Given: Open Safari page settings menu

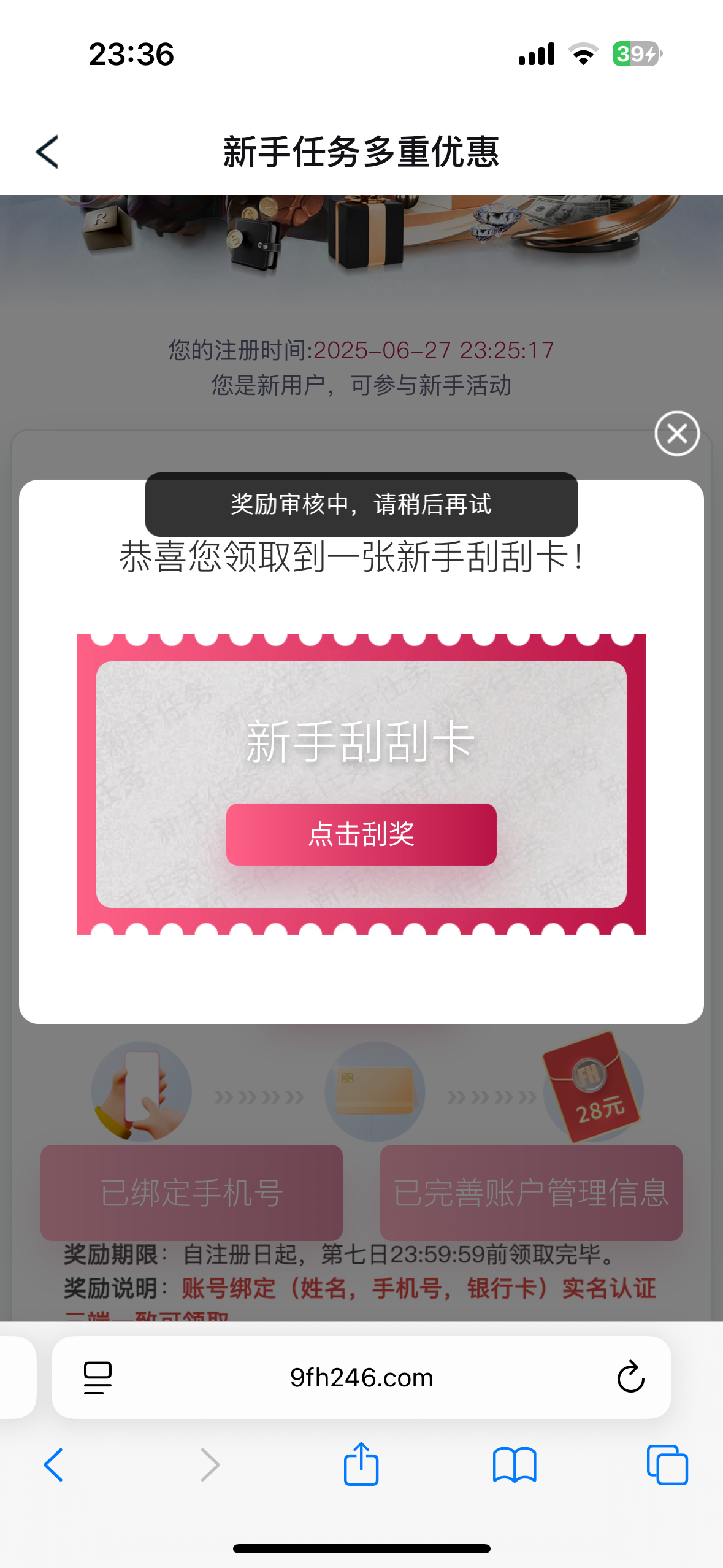Looking at the screenshot, I should pos(98,1378).
